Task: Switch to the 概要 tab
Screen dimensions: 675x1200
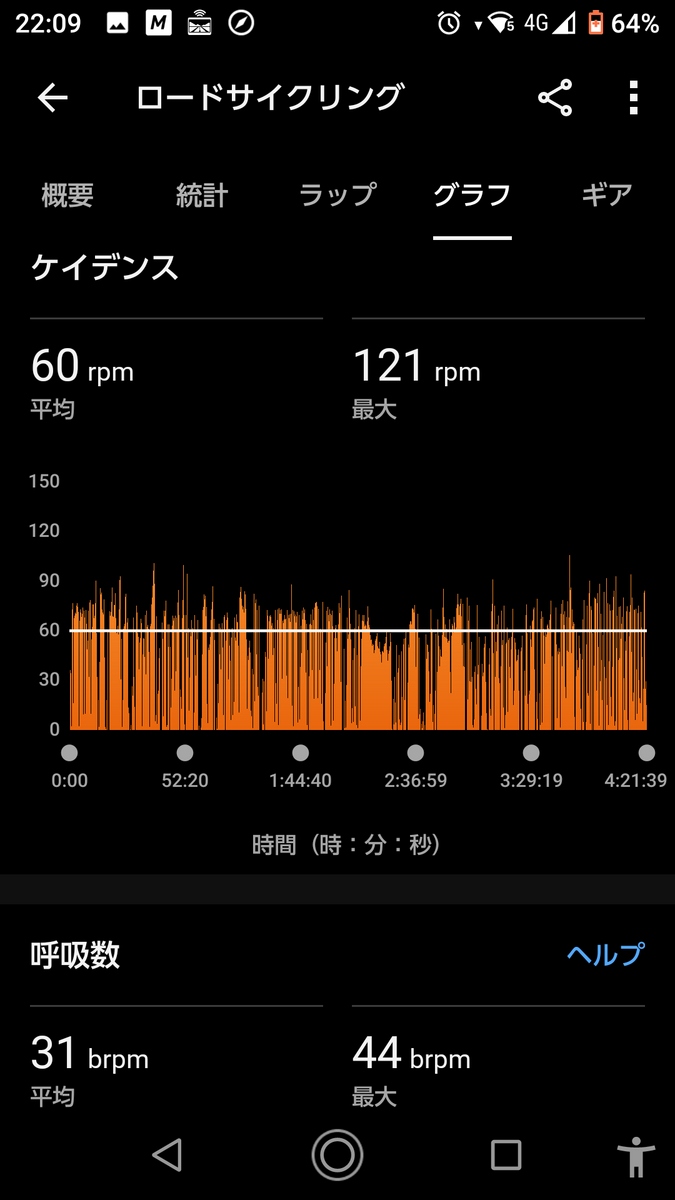Action: 67,194
